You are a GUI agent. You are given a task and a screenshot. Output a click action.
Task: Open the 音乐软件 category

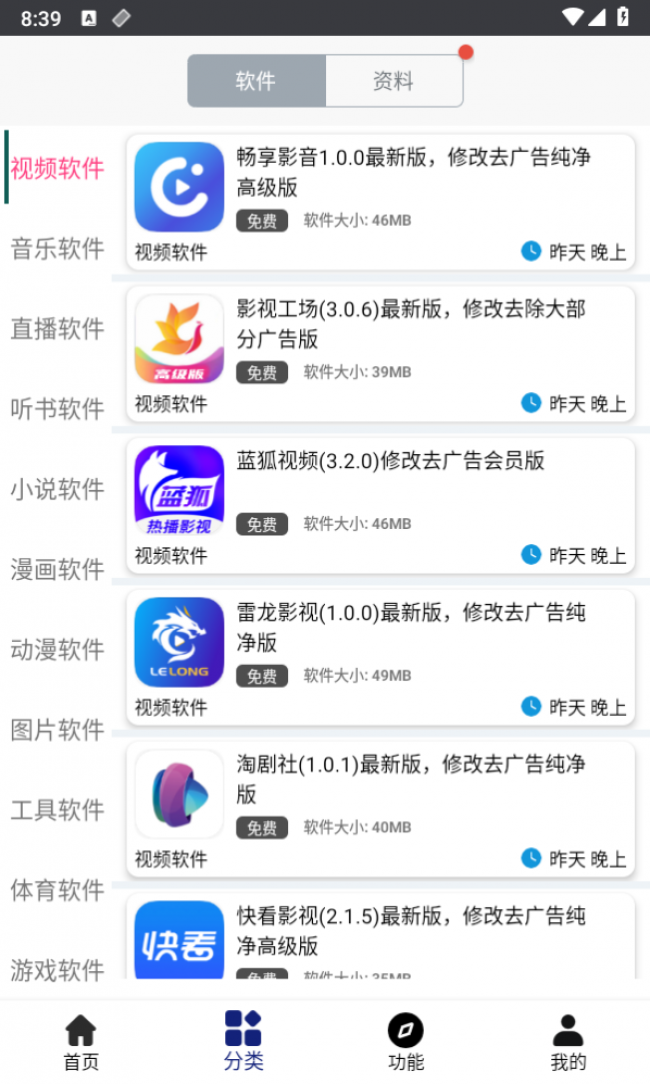(x=57, y=248)
